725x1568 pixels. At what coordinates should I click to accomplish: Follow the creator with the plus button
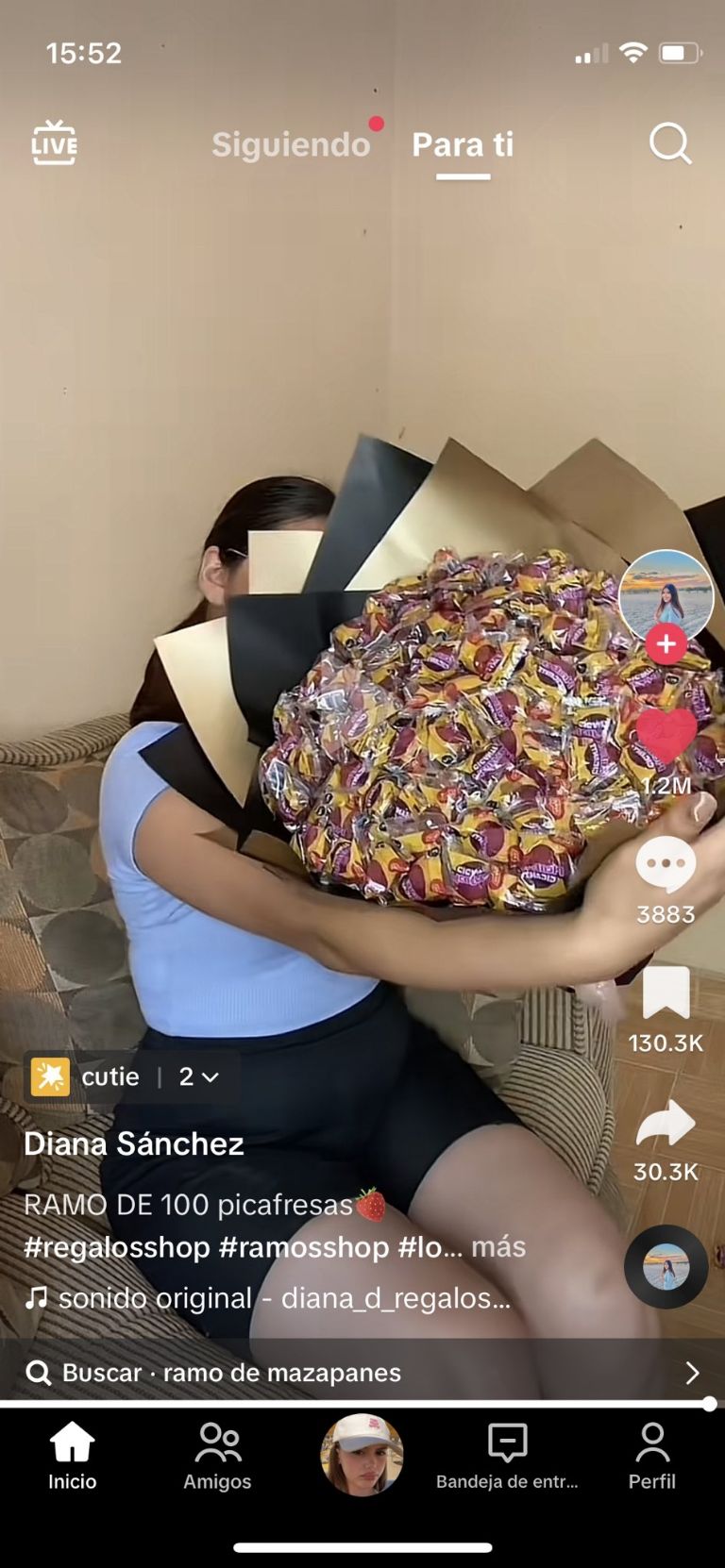click(667, 644)
